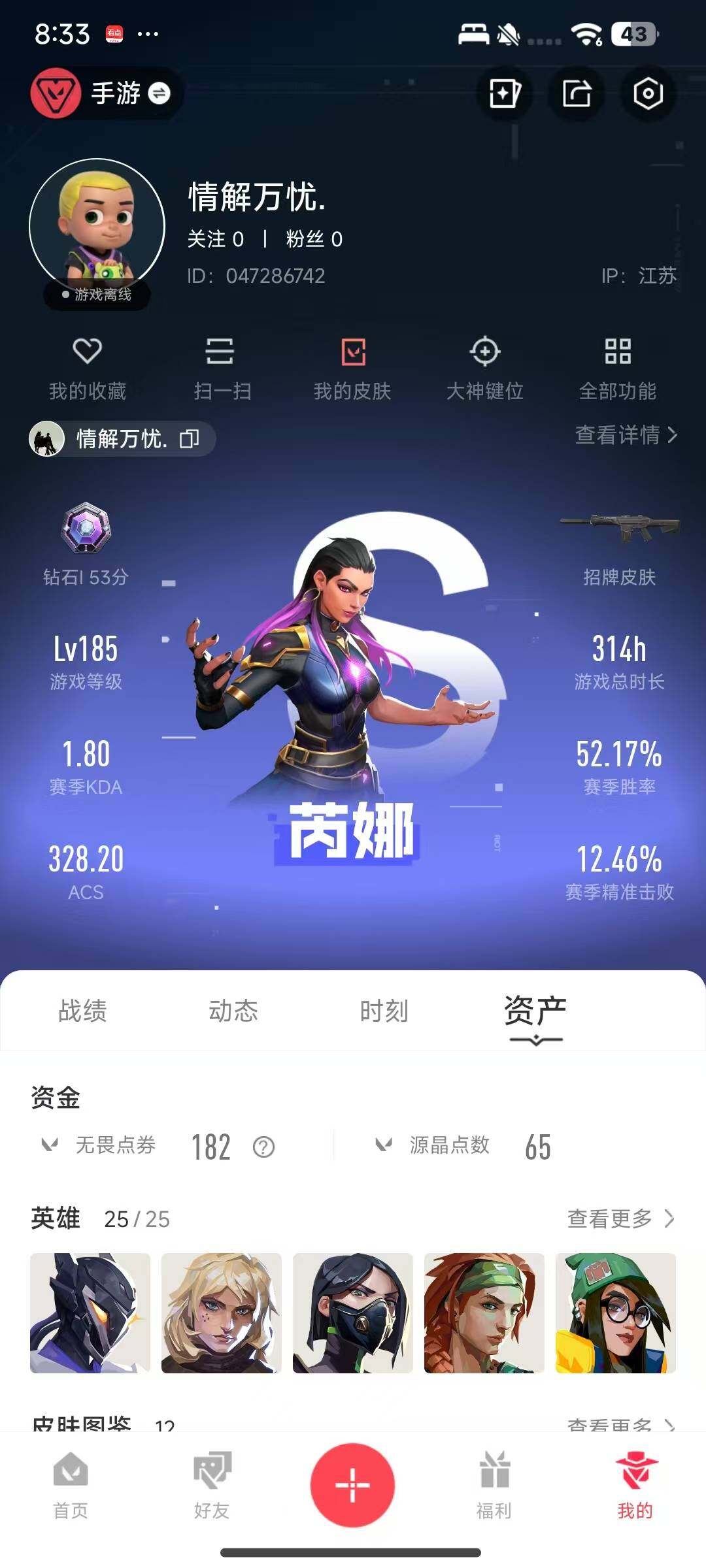The width and height of the screenshot is (706, 1568).
Task: Open the share icon at top right
Action: (x=575, y=95)
